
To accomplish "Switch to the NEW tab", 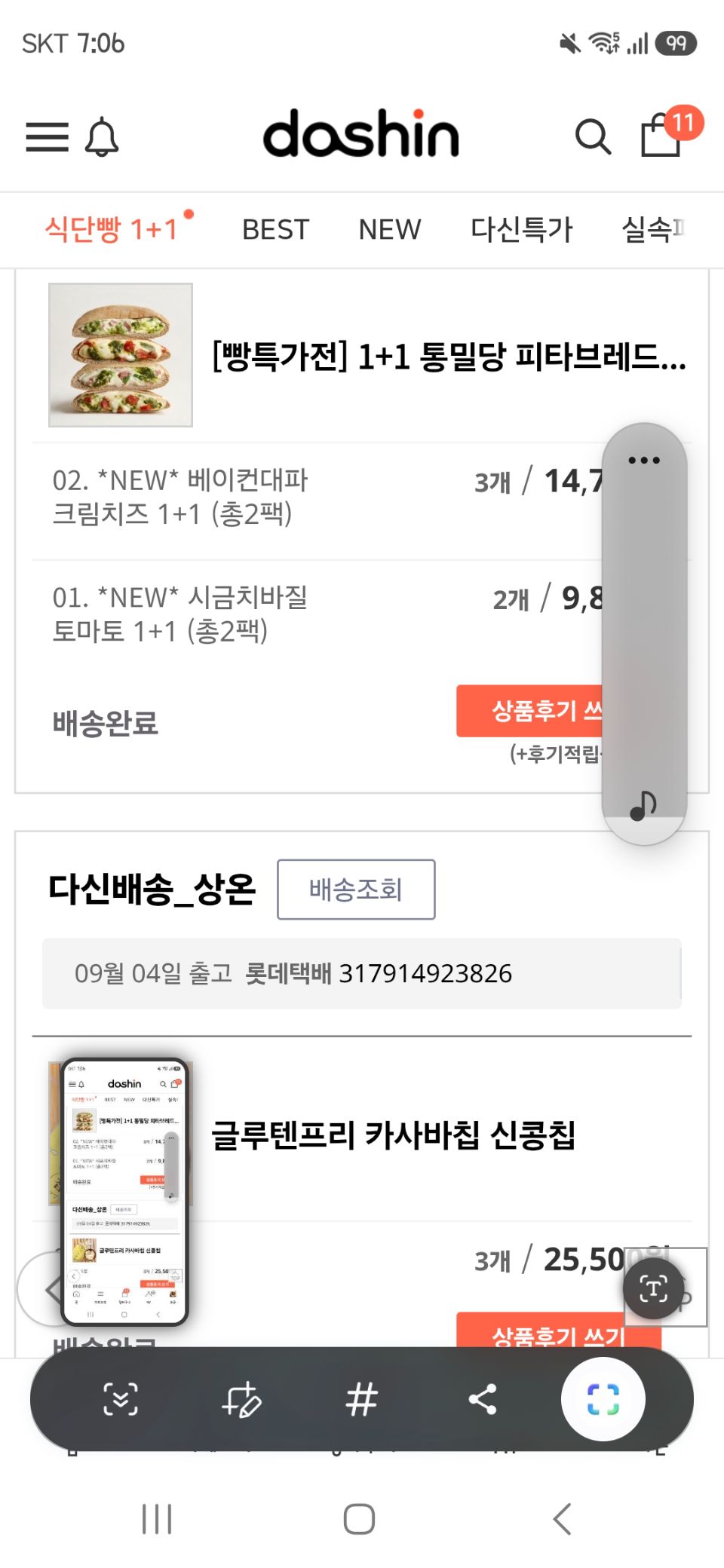I will click(389, 229).
